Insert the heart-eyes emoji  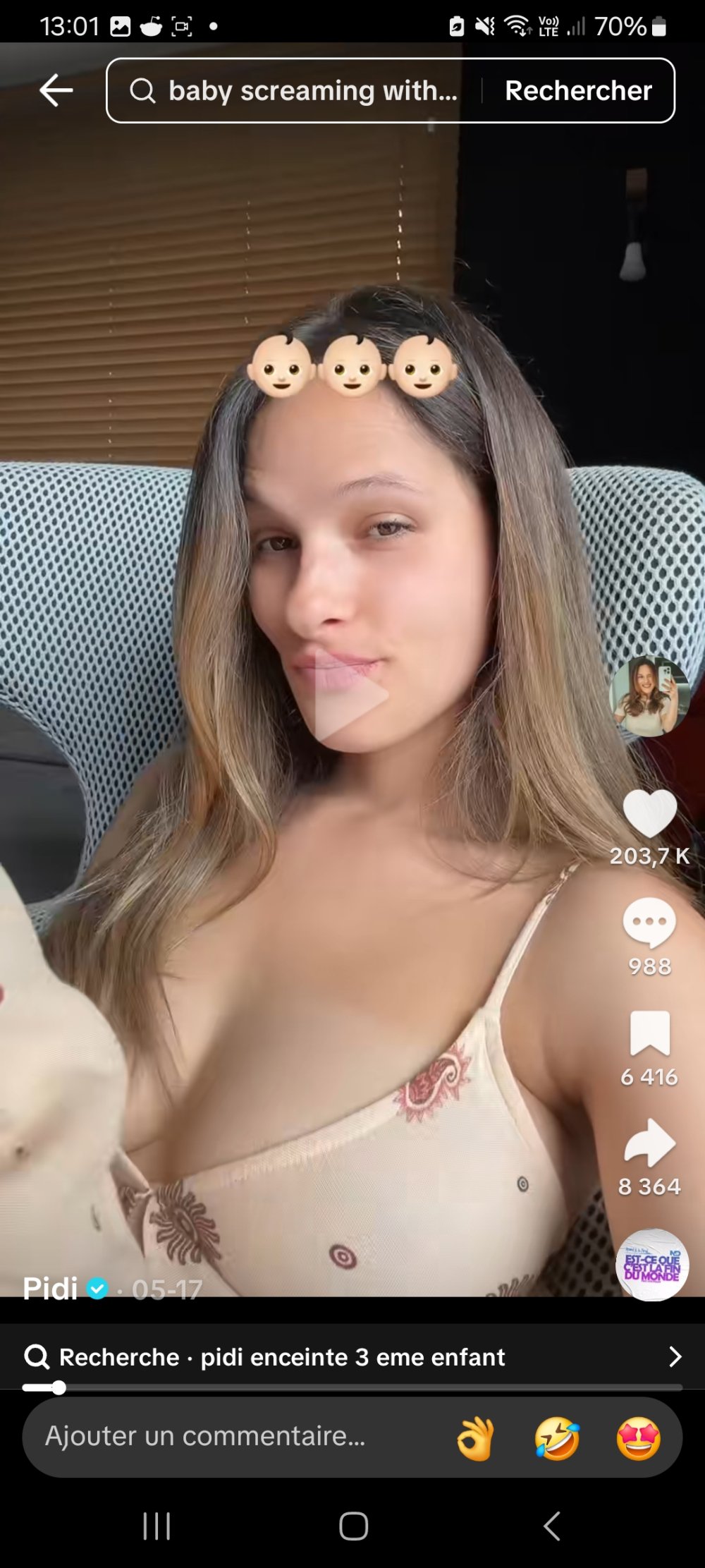pyautogui.click(x=639, y=1438)
